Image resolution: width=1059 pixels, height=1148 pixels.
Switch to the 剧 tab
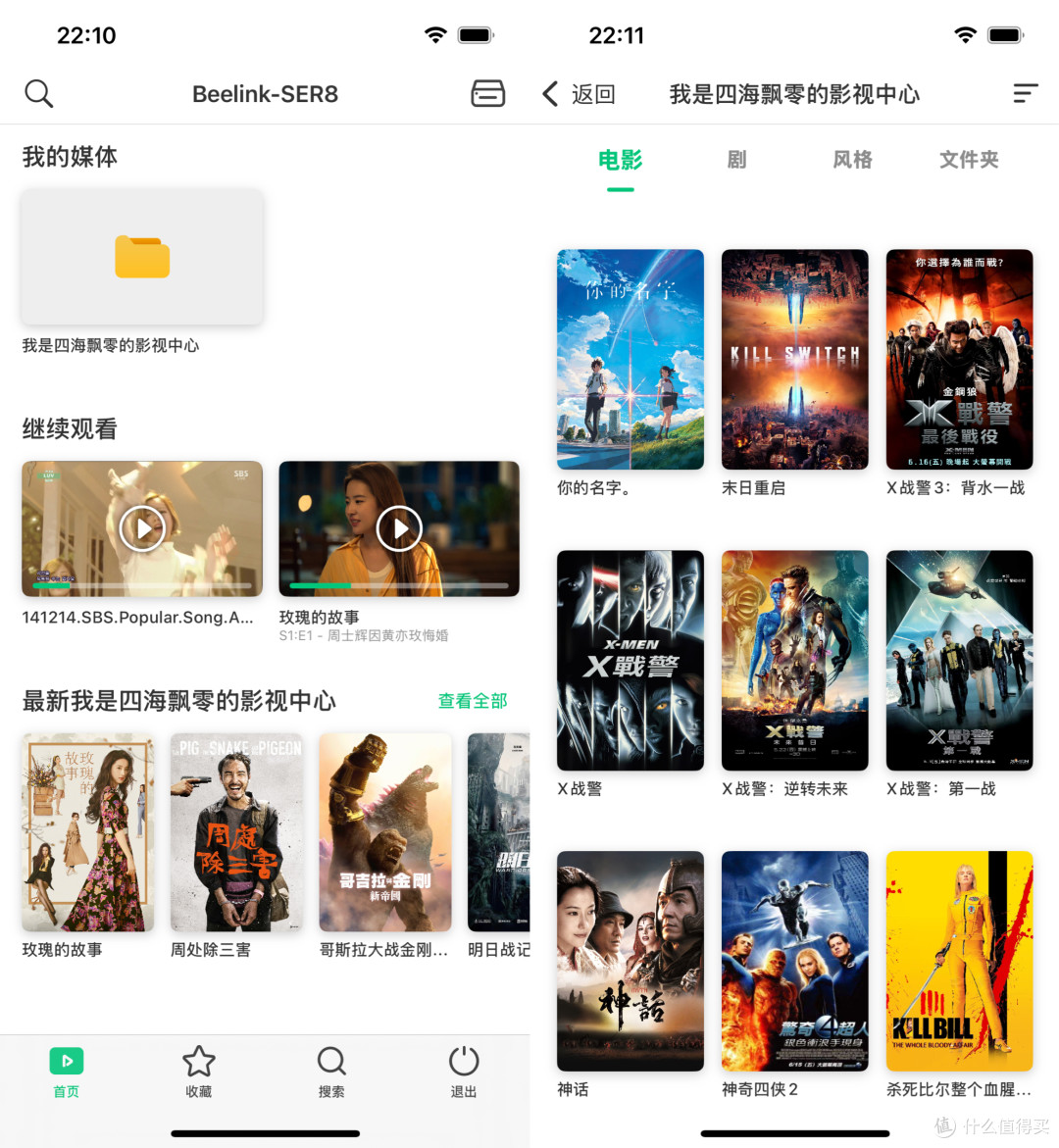736,160
